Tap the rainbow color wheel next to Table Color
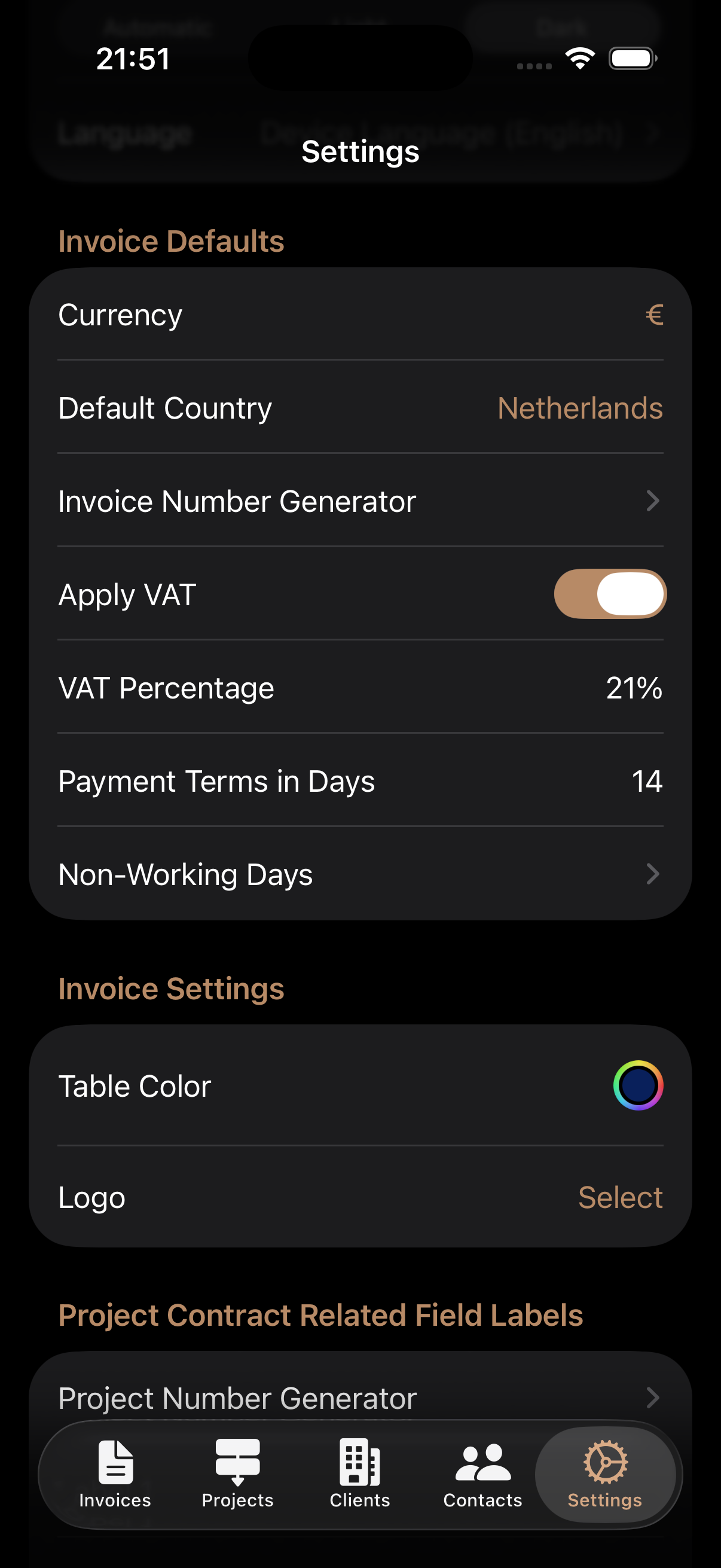Screen dimensions: 721x1568 click(x=639, y=1086)
